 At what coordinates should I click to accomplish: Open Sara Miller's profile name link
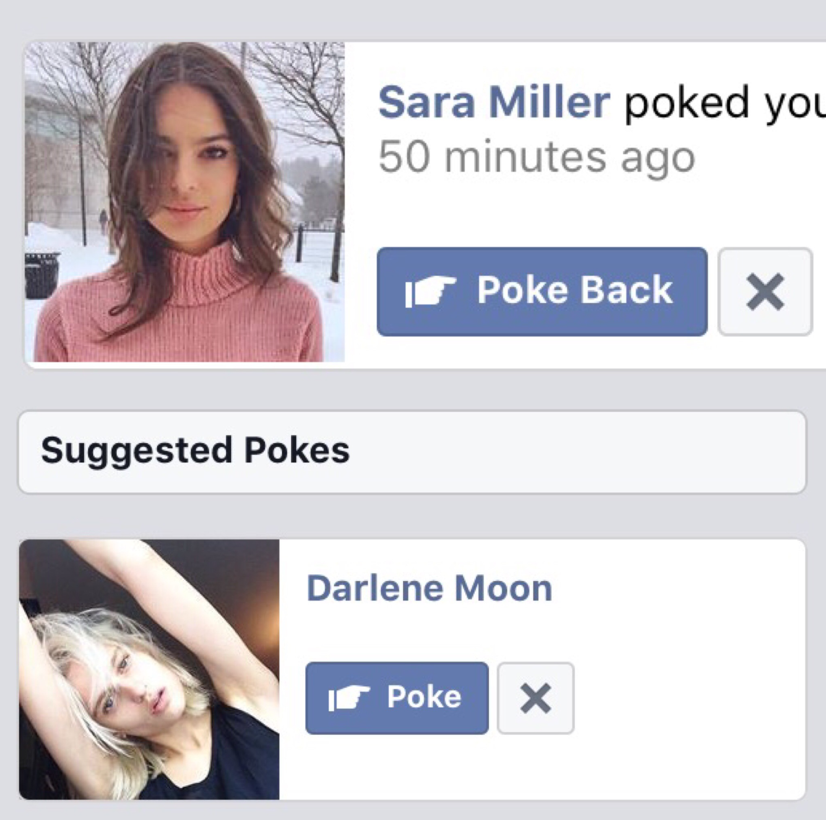tap(493, 102)
